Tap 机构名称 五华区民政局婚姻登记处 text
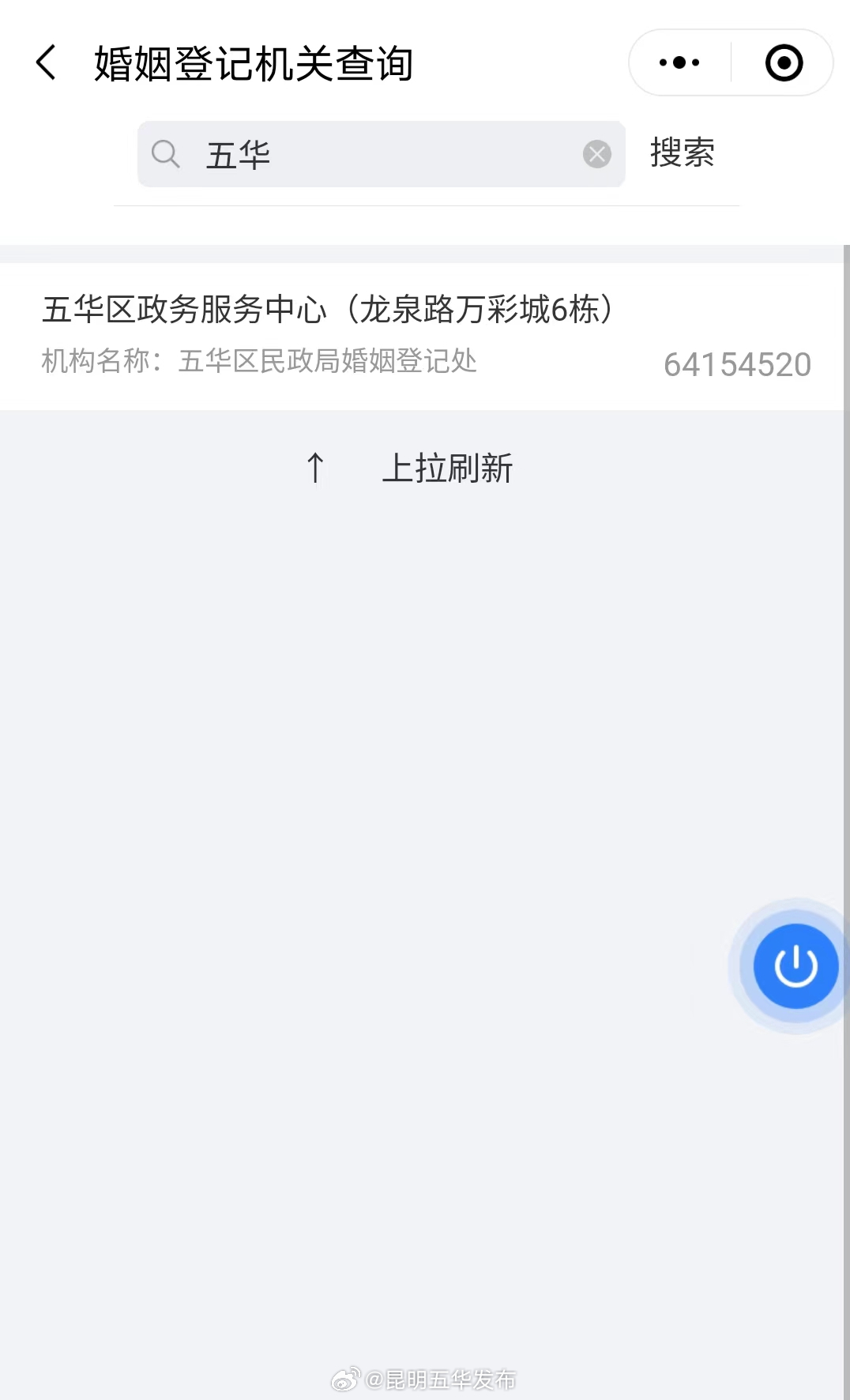This screenshot has height=1400, width=850. [x=261, y=362]
